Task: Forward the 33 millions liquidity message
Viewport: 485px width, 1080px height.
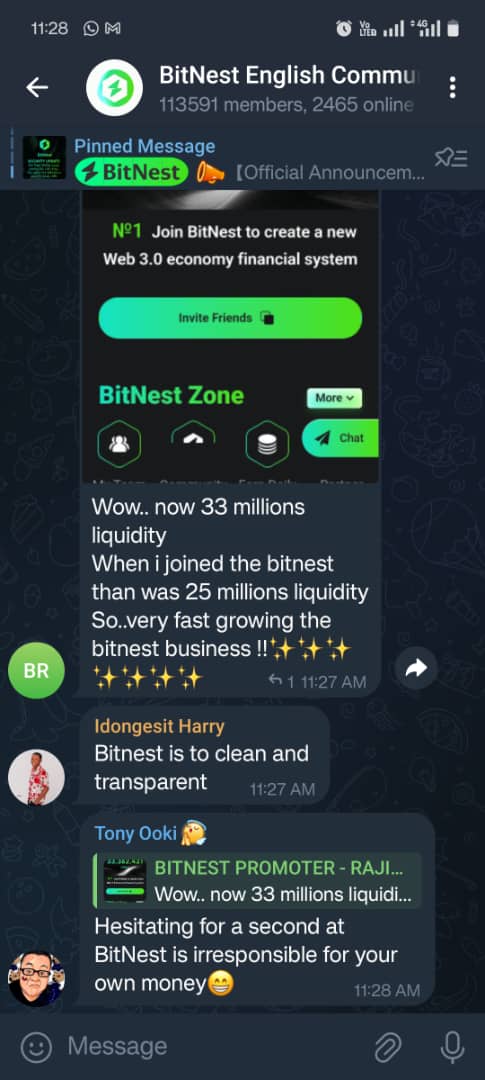Action: [416, 668]
